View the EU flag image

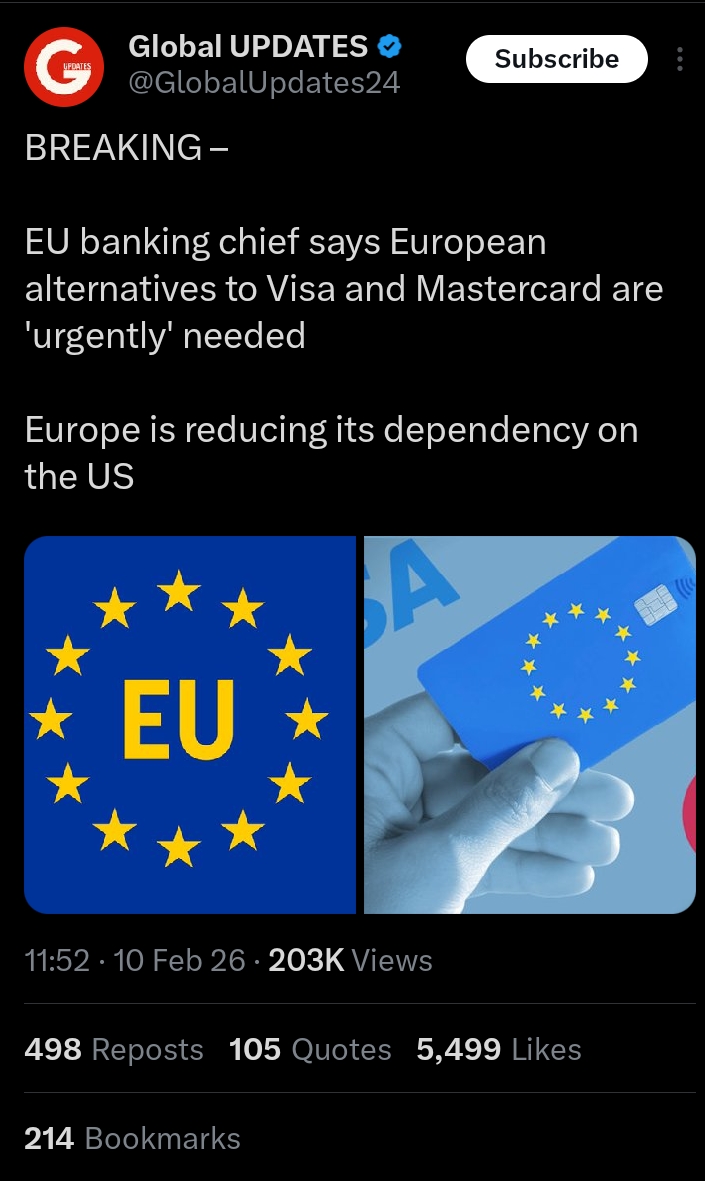click(x=190, y=725)
